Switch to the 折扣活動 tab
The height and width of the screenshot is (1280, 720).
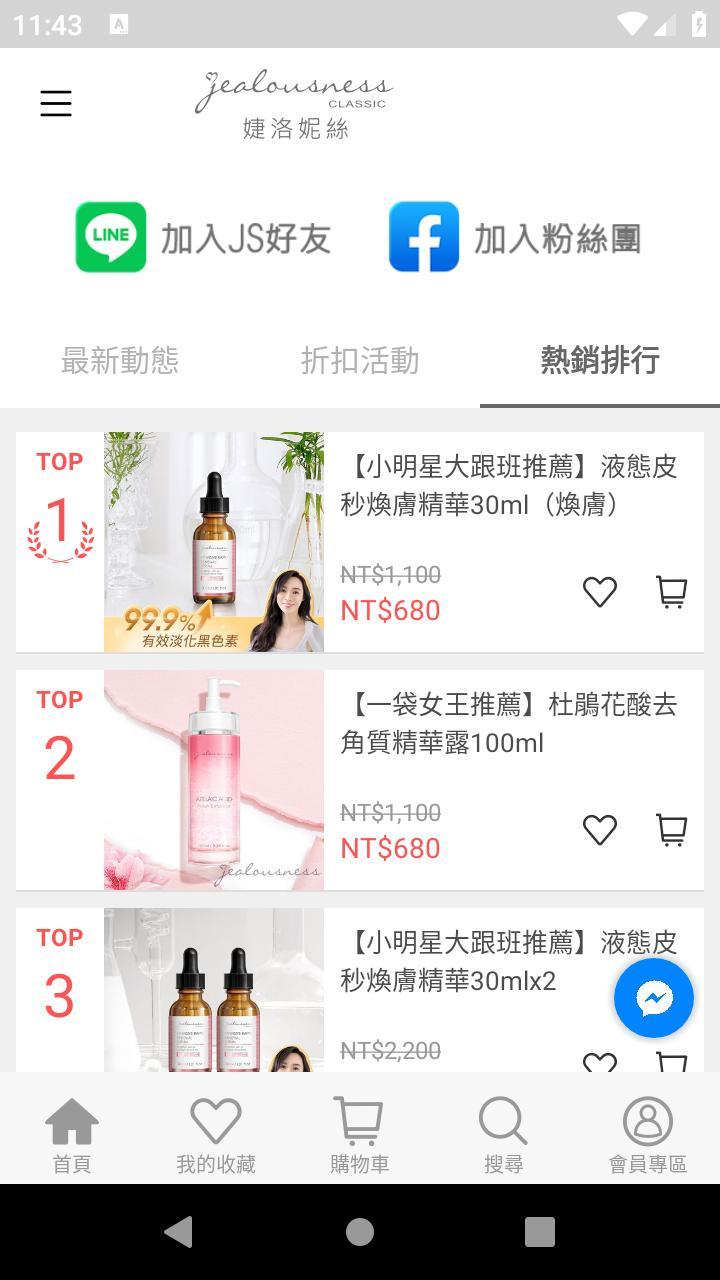(360, 360)
